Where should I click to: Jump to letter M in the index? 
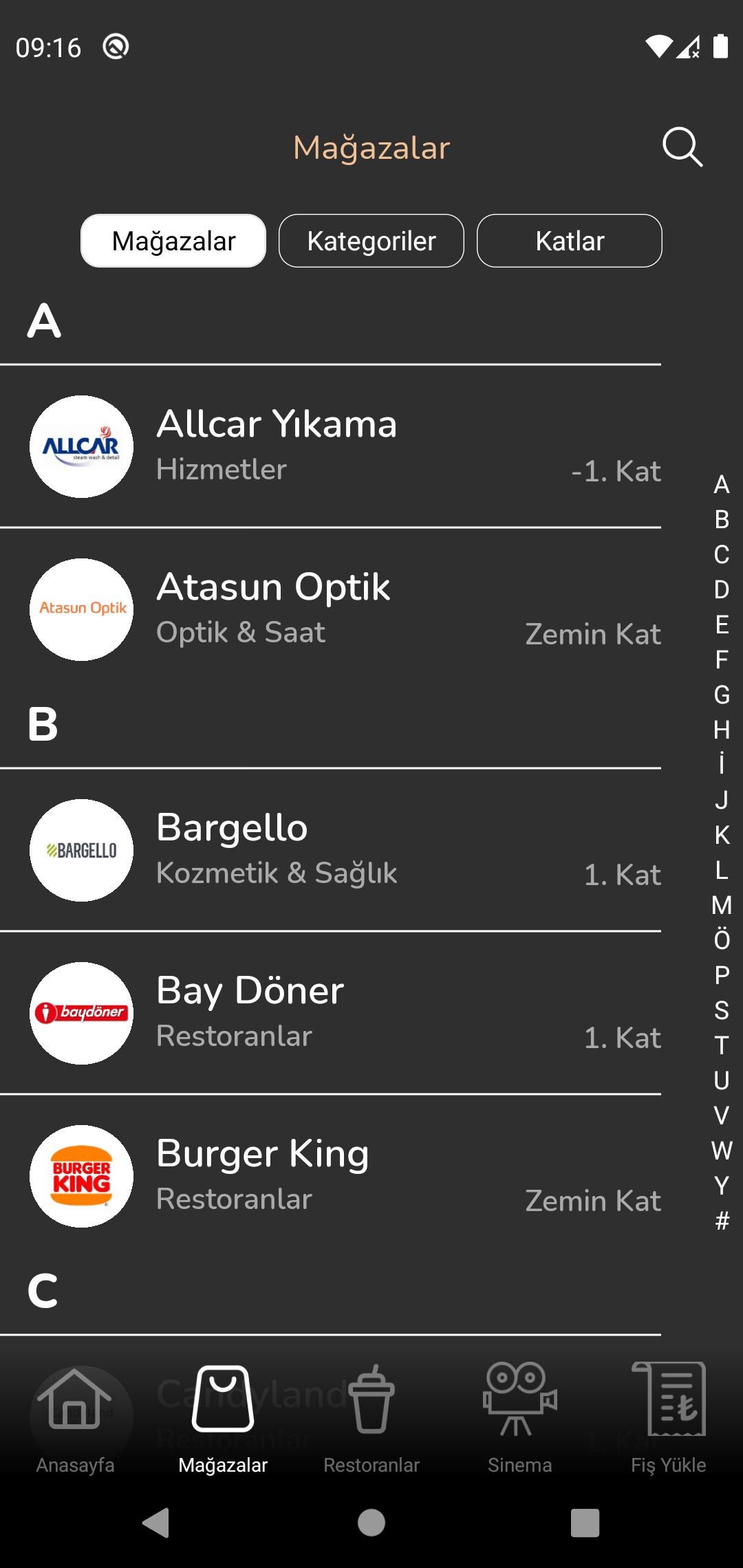722,905
